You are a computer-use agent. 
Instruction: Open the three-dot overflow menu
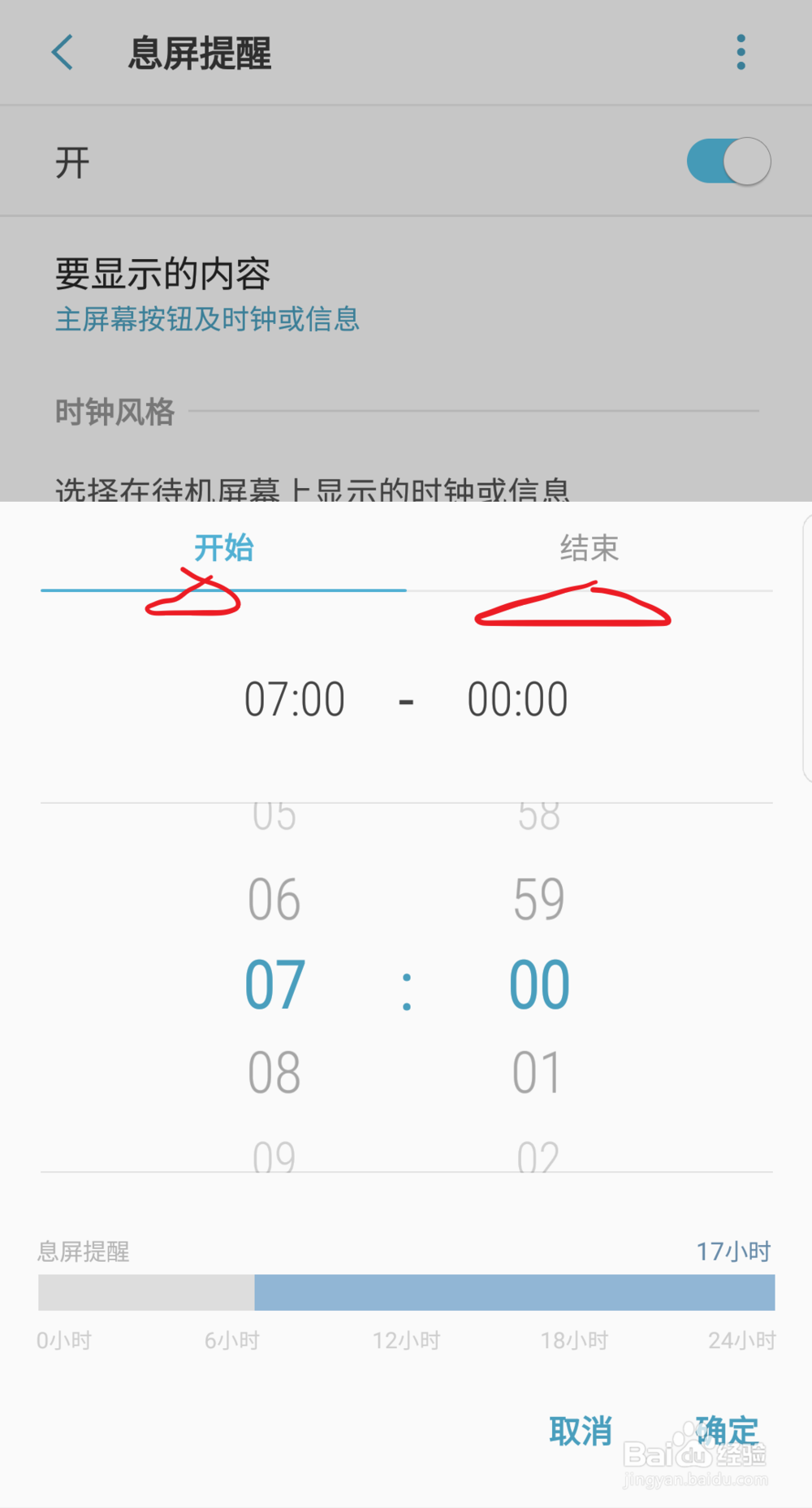pos(740,52)
